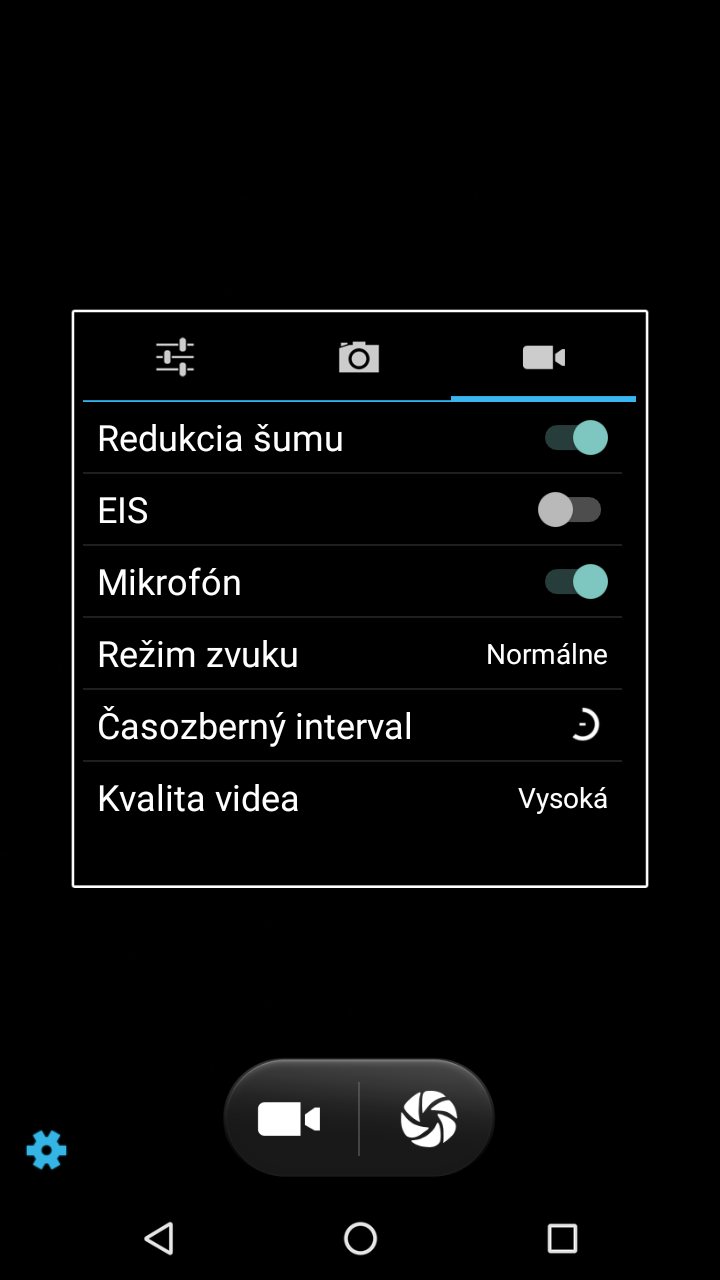Disable the Redukcia šumu switch
The image size is (720, 1280).
tap(576, 438)
